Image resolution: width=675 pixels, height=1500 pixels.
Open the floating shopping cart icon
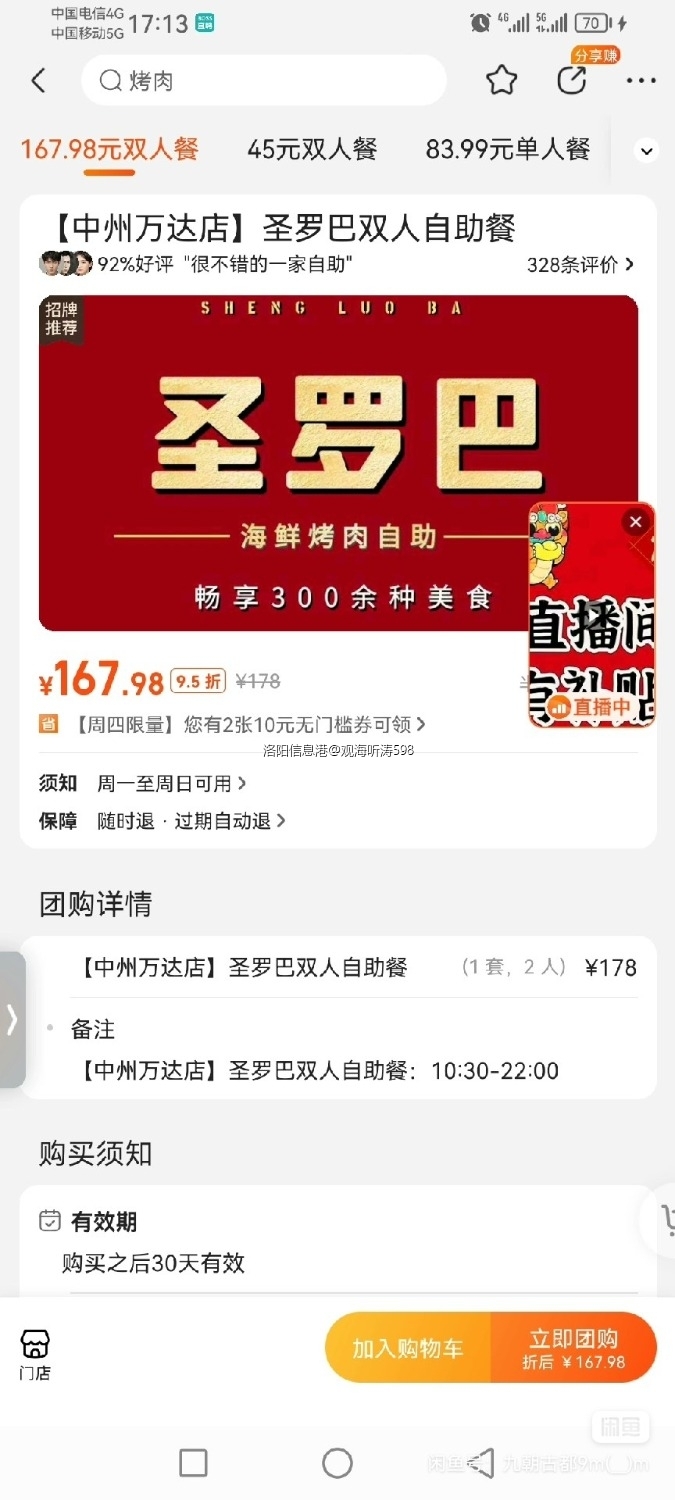pyautogui.click(x=664, y=1220)
